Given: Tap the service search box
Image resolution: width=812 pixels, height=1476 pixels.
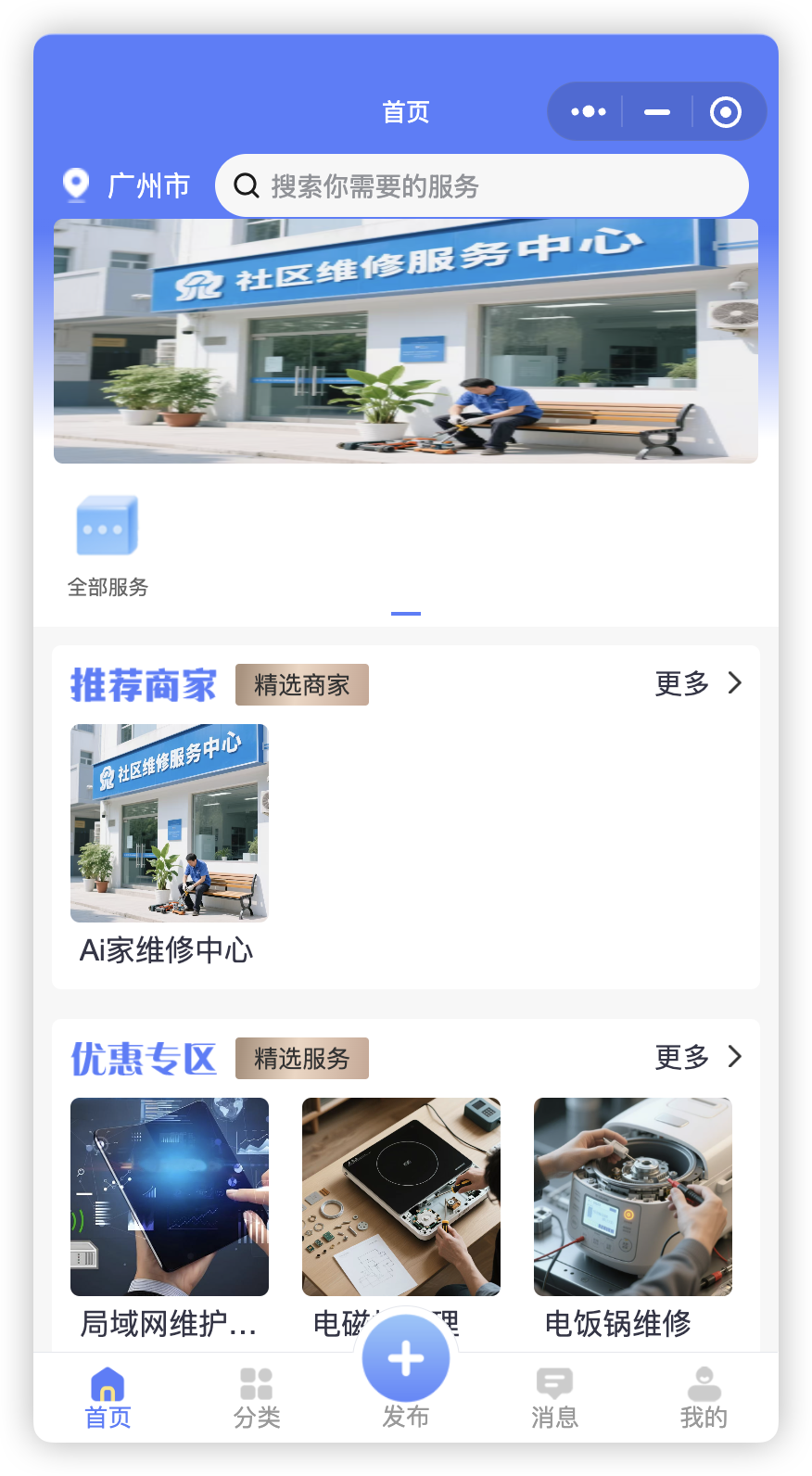Looking at the screenshot, I should pyautogui.click(x=482, y=185).
